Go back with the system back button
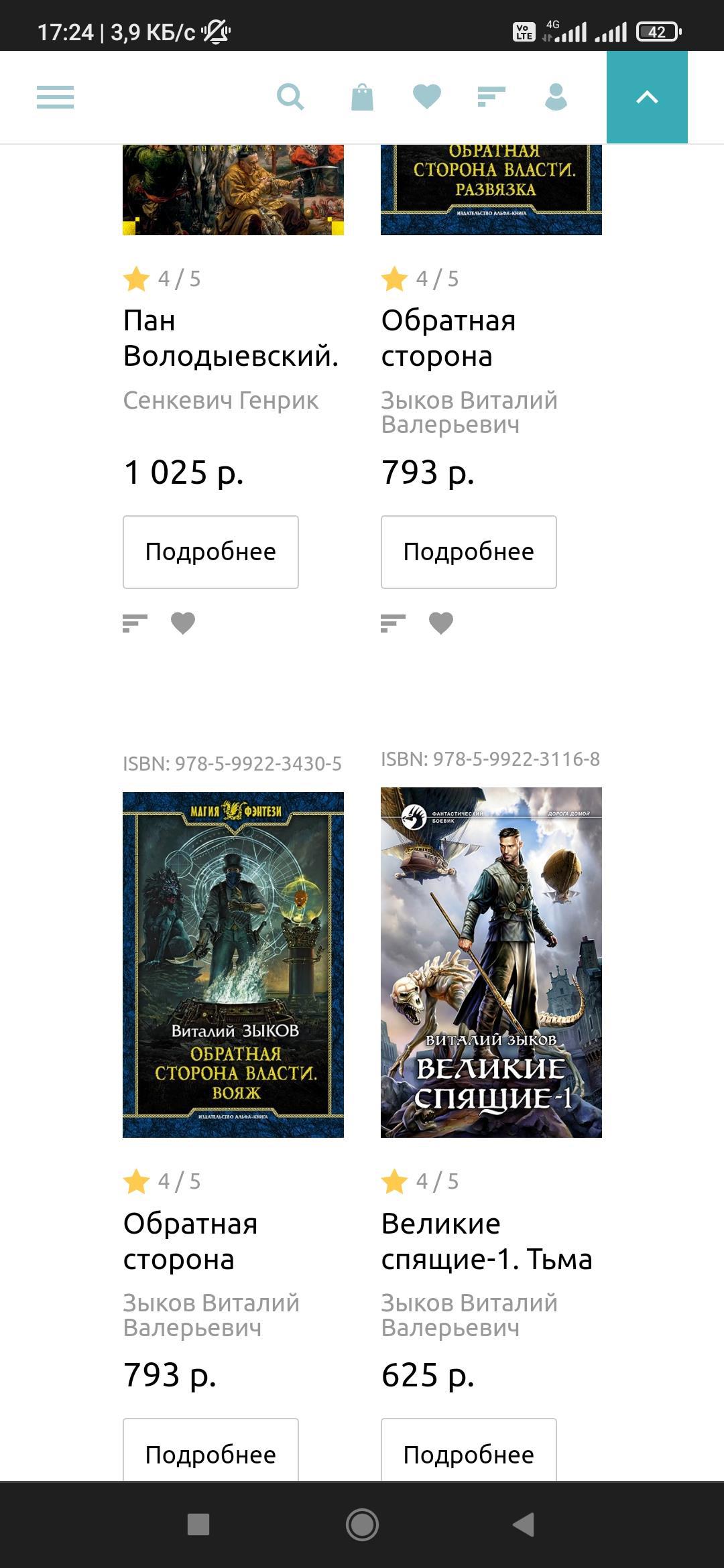 524,1524
